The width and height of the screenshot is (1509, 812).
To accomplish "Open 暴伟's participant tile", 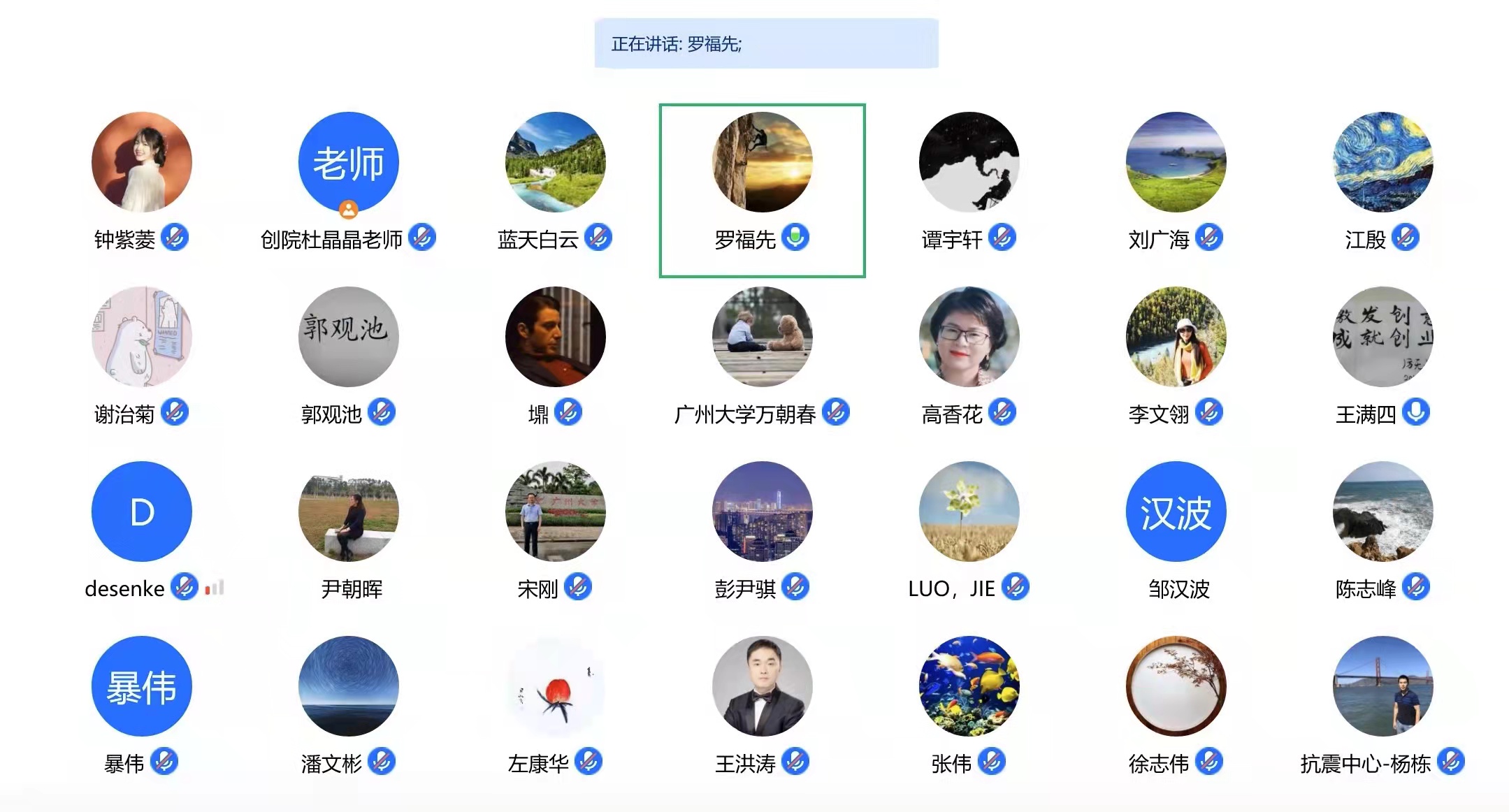I will 142,686.
